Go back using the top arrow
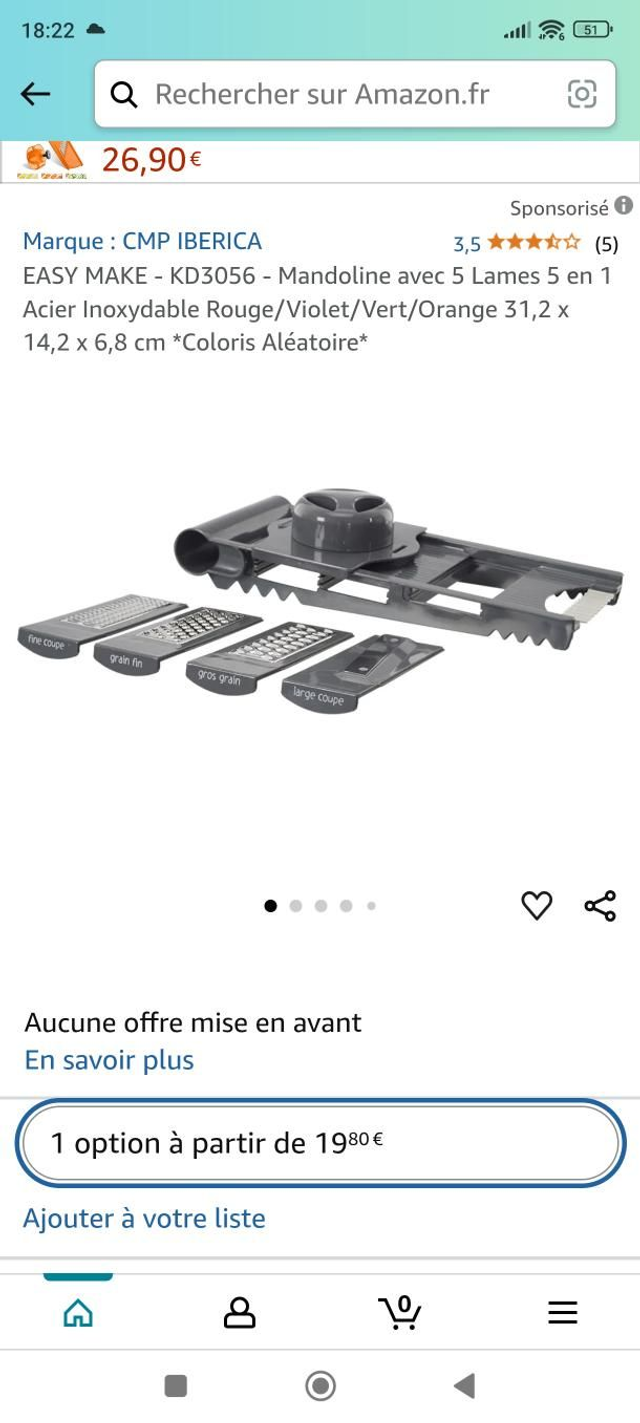640x1423 pixels. (x=35, y=94)
